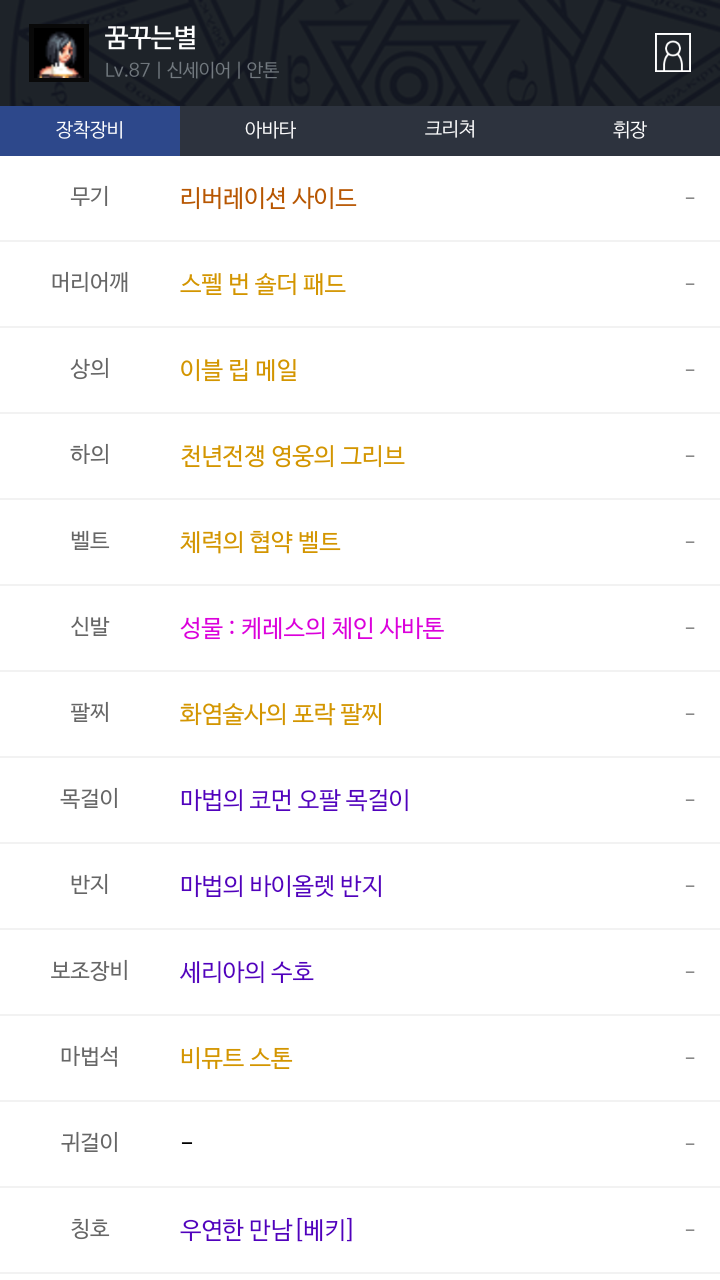Switch to the 아바타 tab
This screenshot has height=1280, width=720.
(270, 130)
